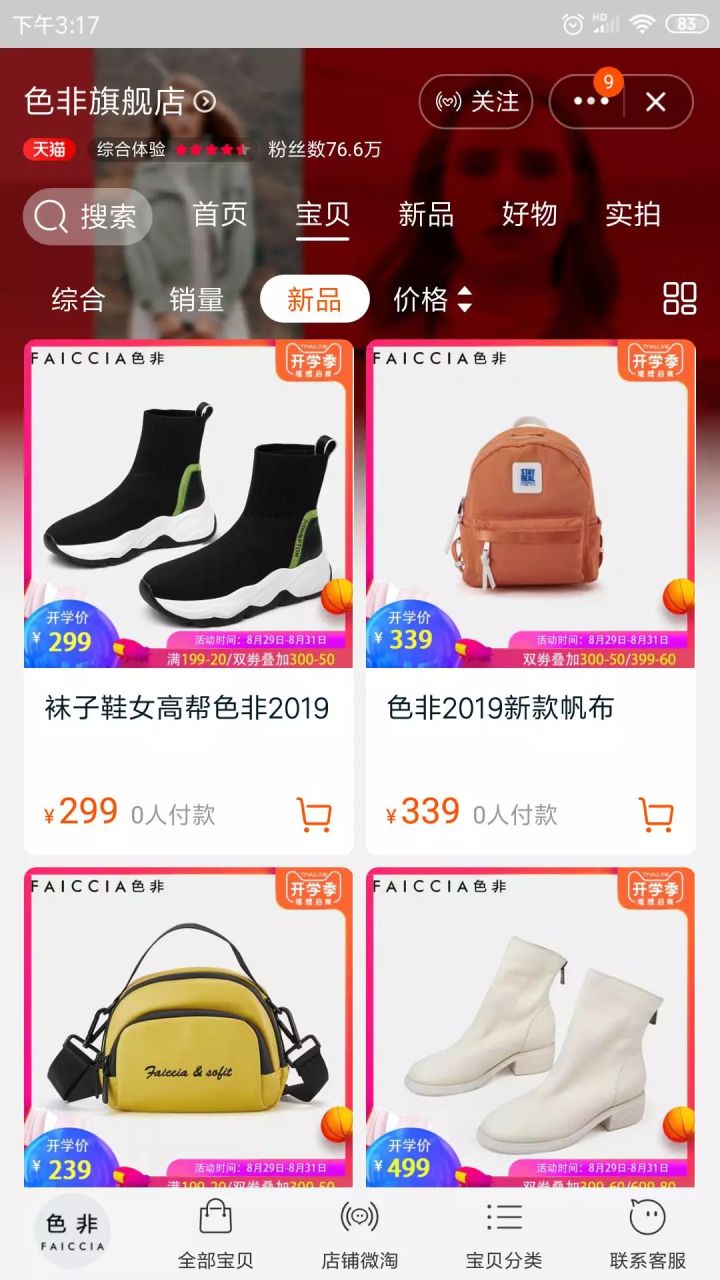The width and height of the screenshot is (720, 1280).
Task: Add the 339 canvas backpack to cart
Action: [x=656, y=815]
